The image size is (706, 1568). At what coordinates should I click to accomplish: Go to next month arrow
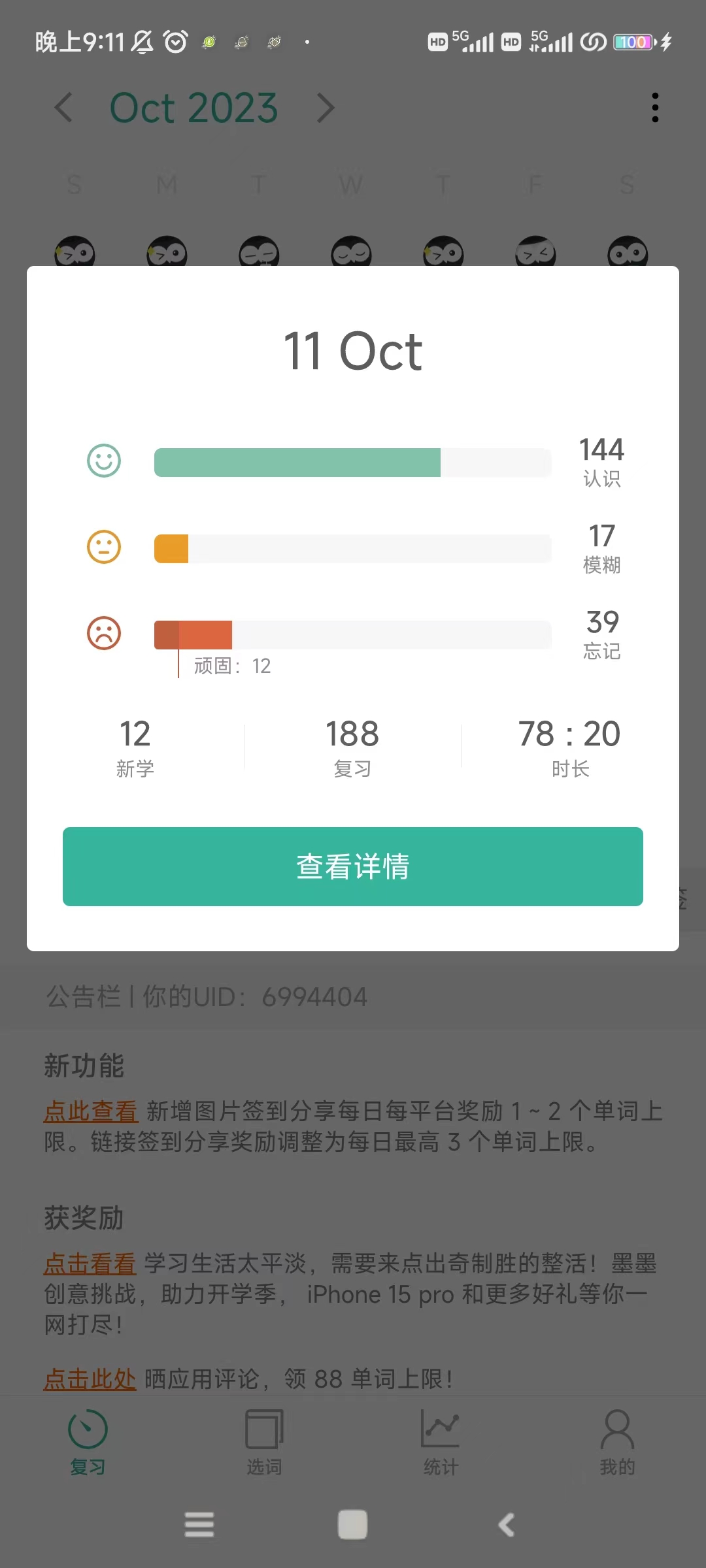[326, 108]
